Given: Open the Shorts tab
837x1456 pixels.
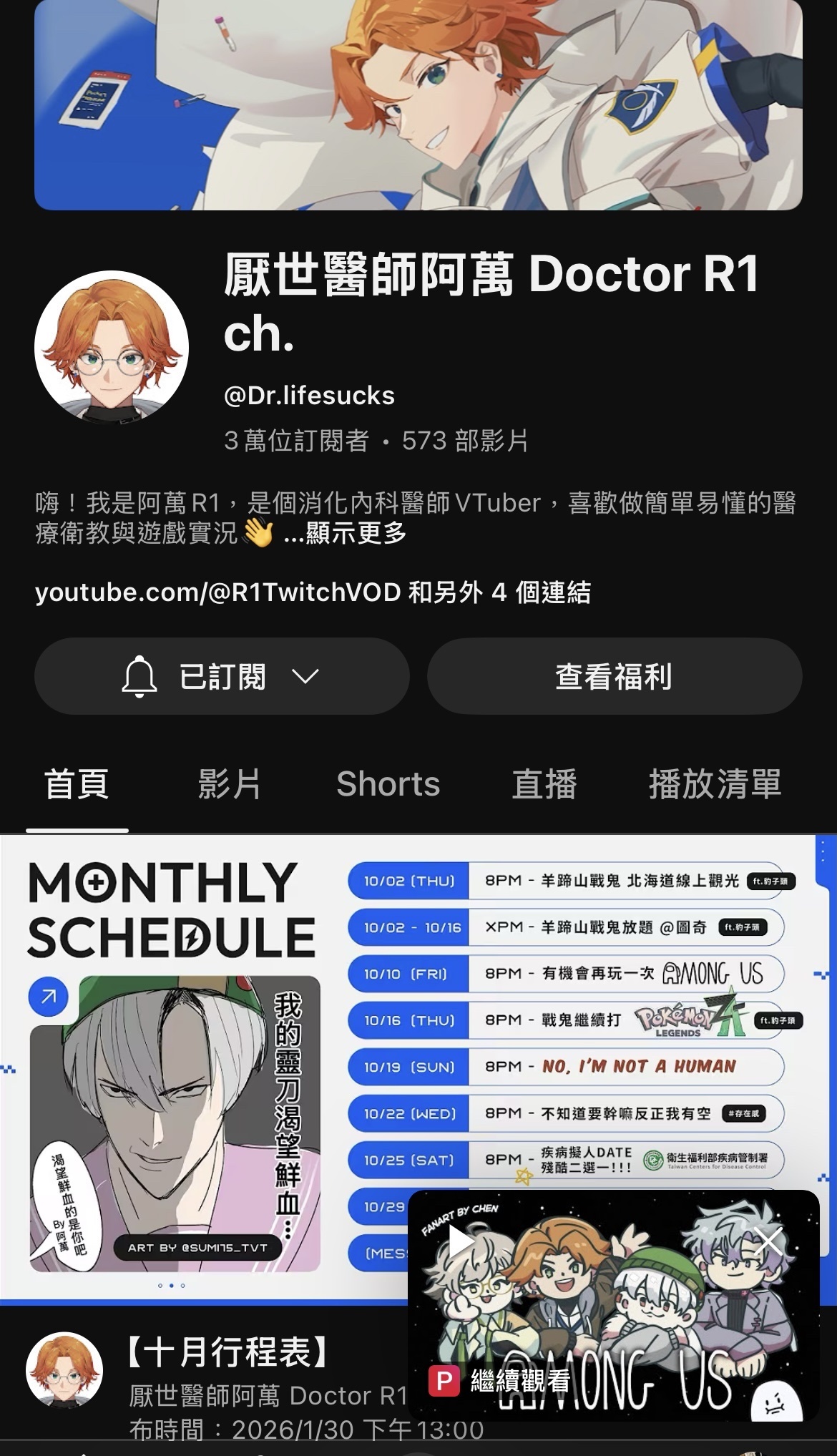Looking at the screenshot, I should (x=388, y=784).
